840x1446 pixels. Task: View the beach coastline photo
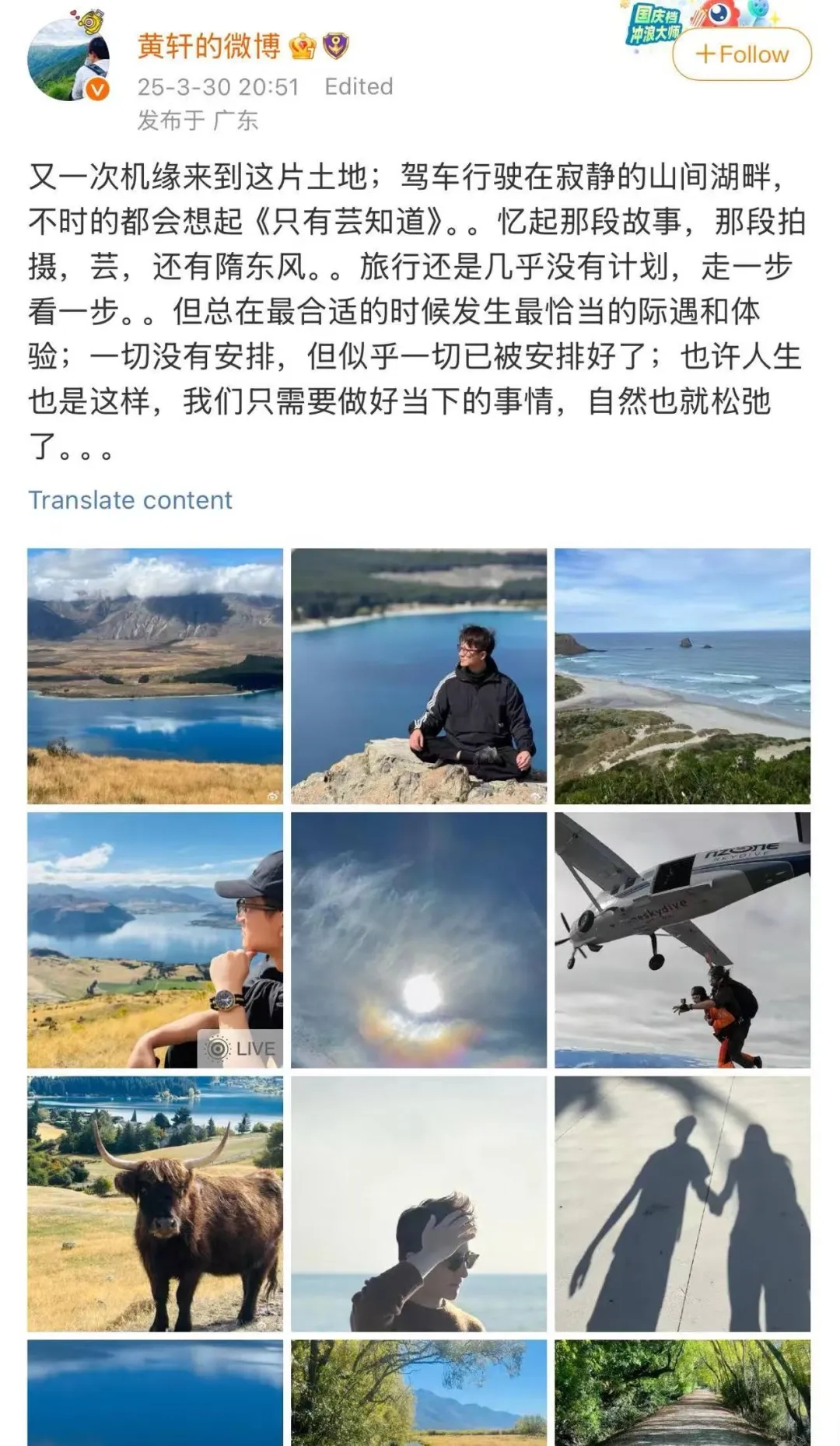(x=682, y=676)
